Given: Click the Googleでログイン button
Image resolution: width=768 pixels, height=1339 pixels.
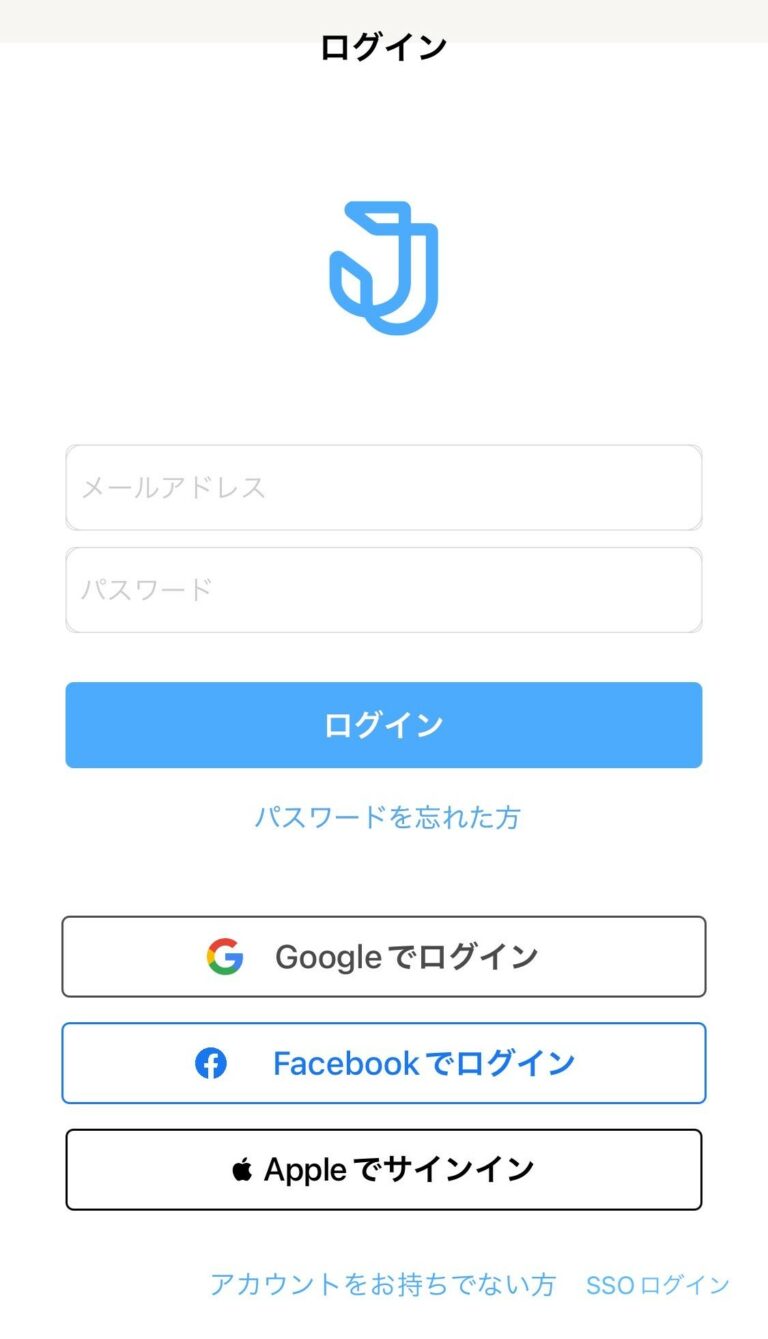Looking at the screenshot, I should pos(384,956).
